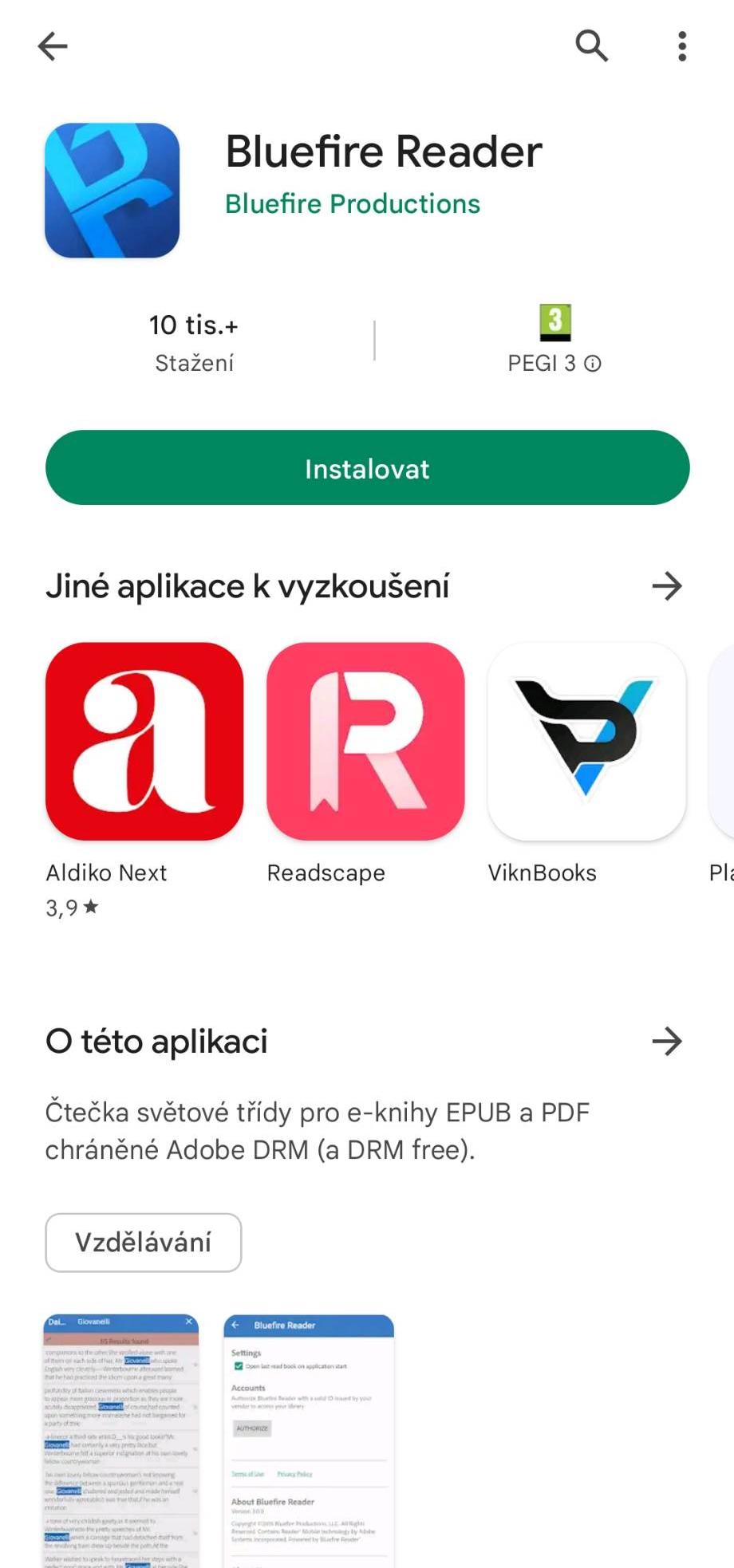The width and height of the screenshot is (734, 1568).
Task: Open search in Play Store
Action: [x=591, y=46]
